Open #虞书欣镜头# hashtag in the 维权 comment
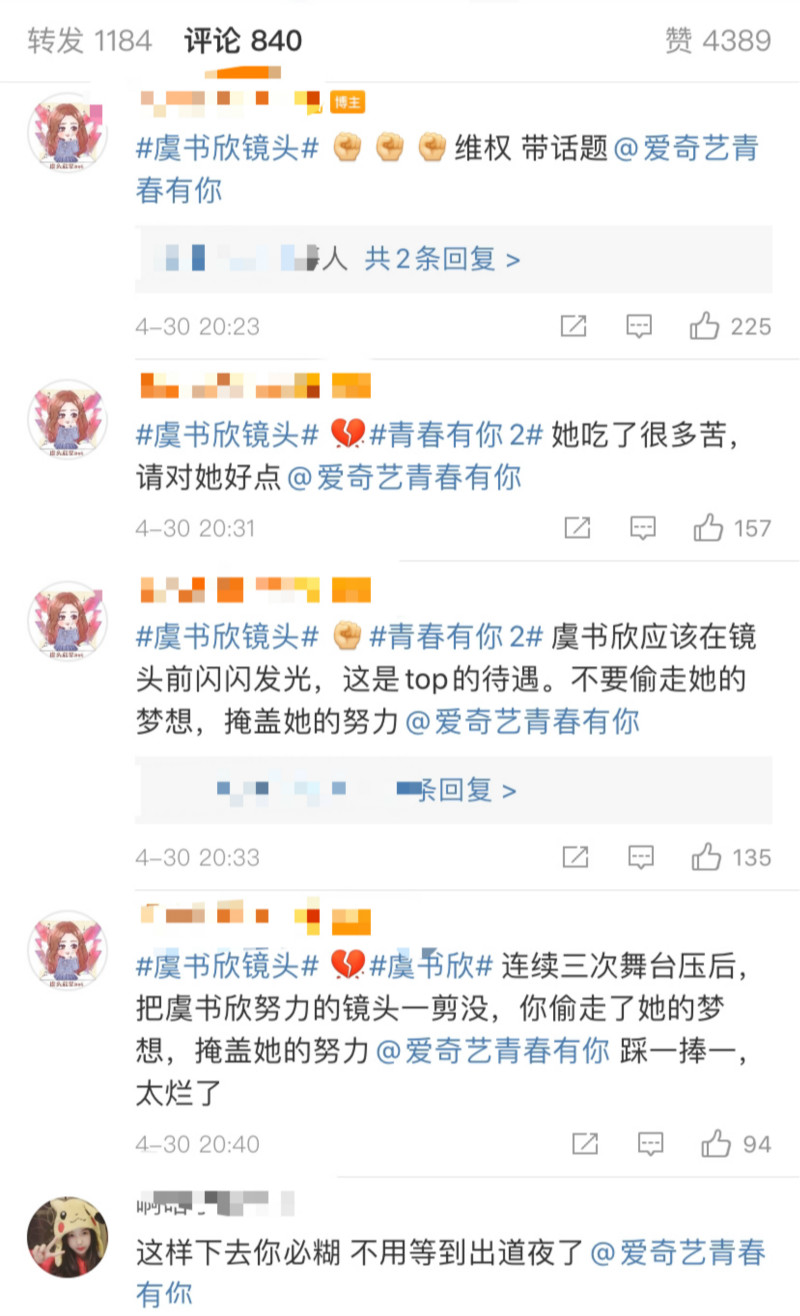 [227, 149]
